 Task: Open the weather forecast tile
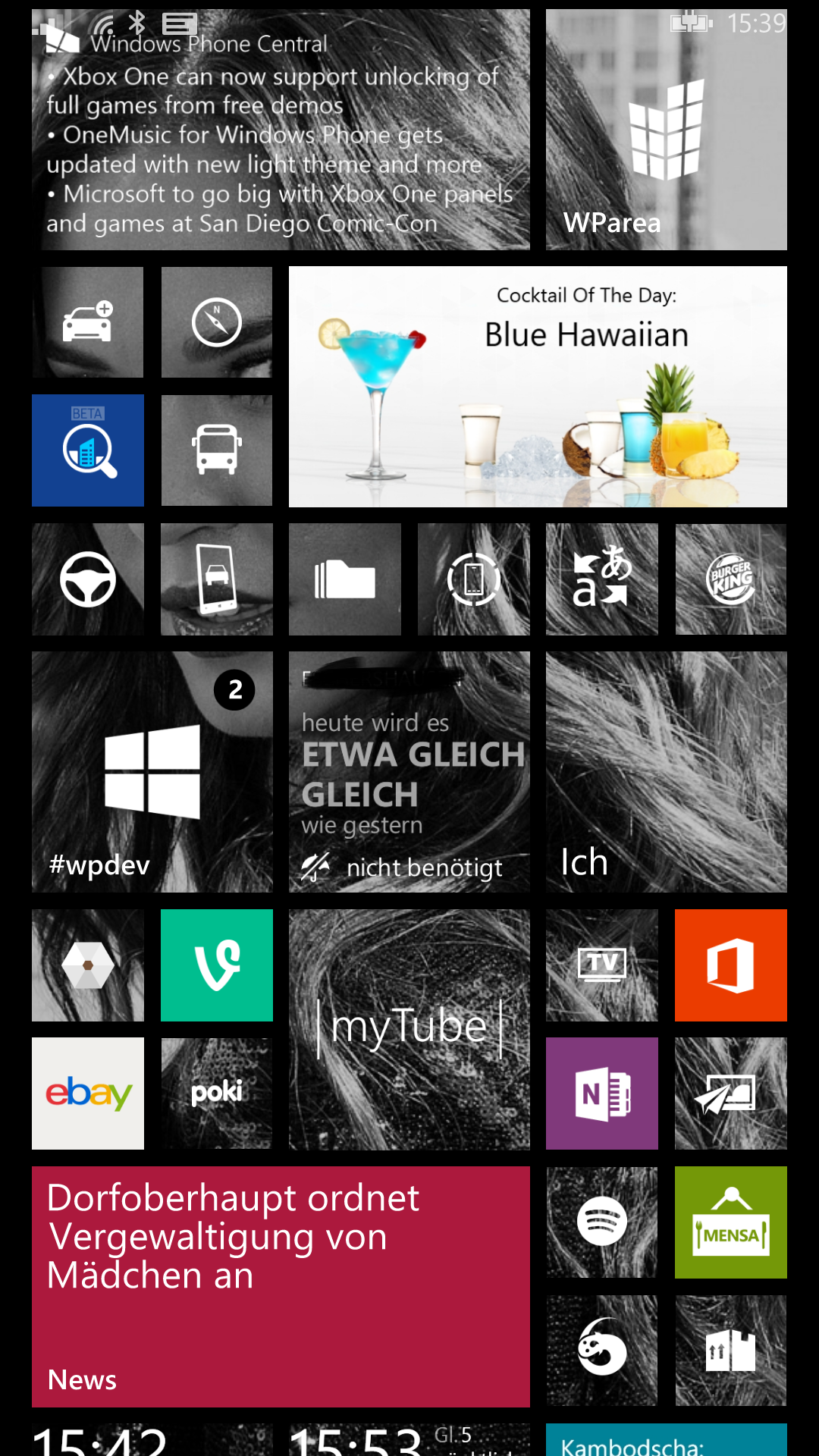(409, 772)
